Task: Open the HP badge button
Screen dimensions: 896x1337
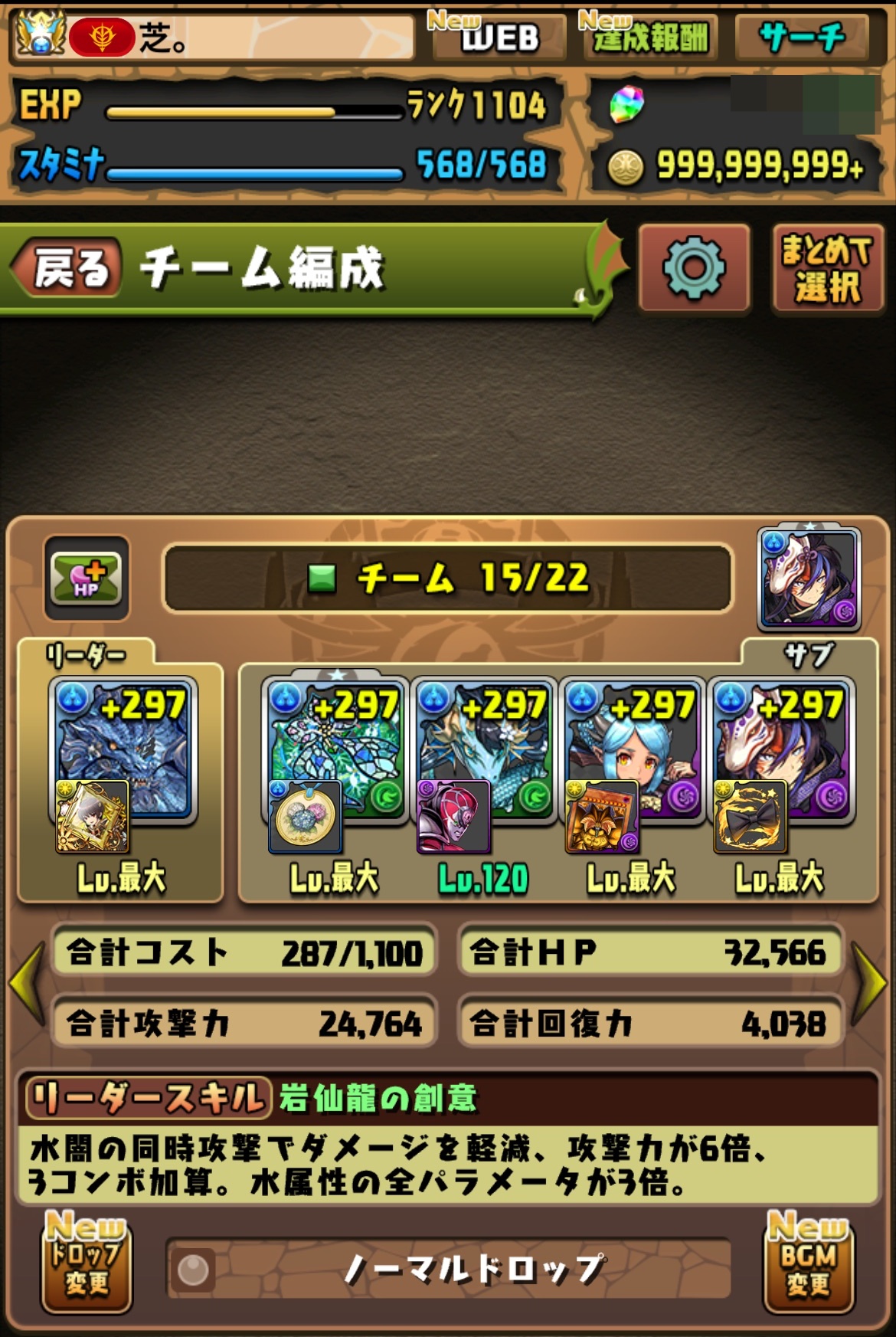Action: 87,578
